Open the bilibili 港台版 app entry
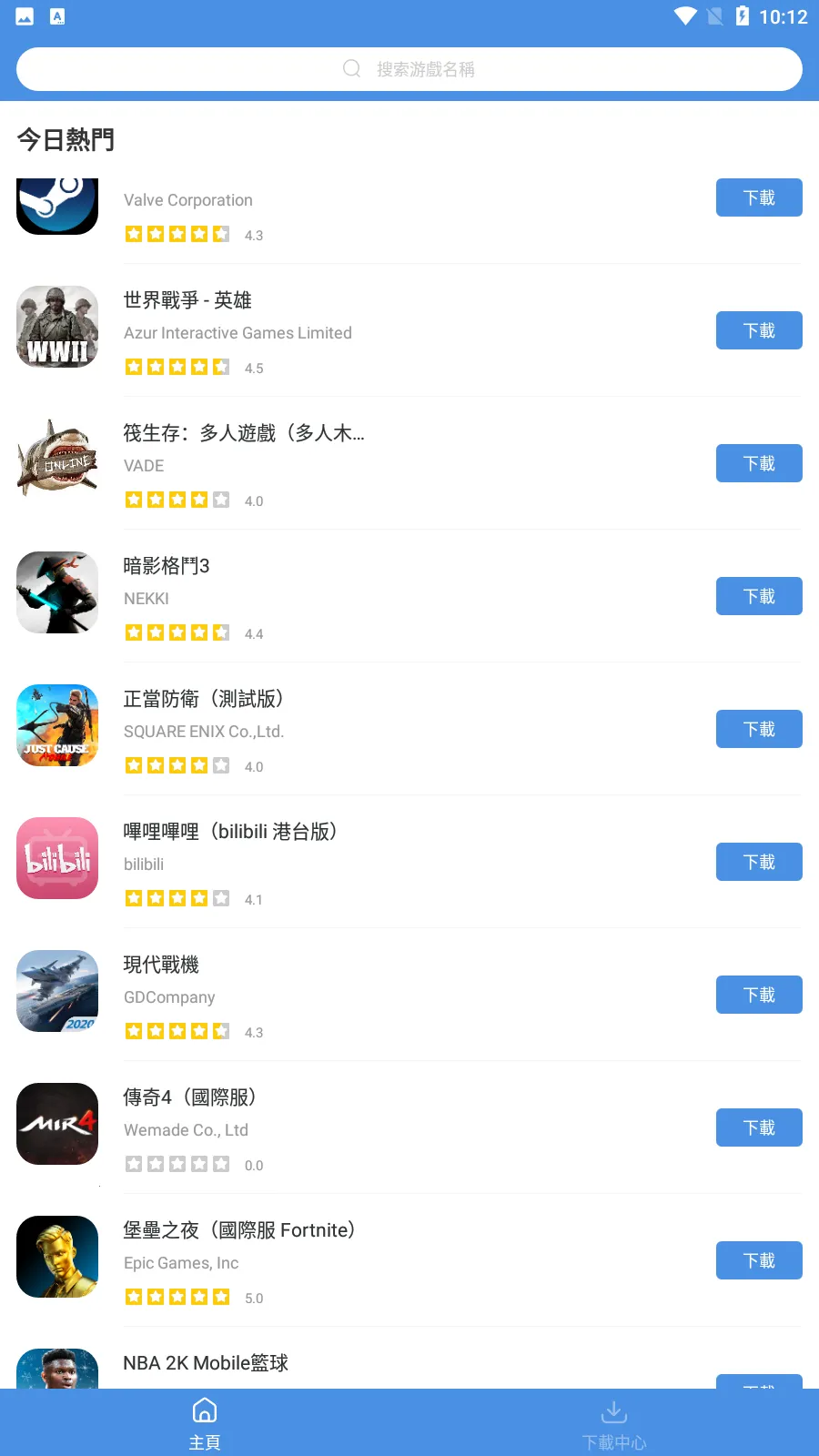819x1456 pixels. click(x=230, y=832)
